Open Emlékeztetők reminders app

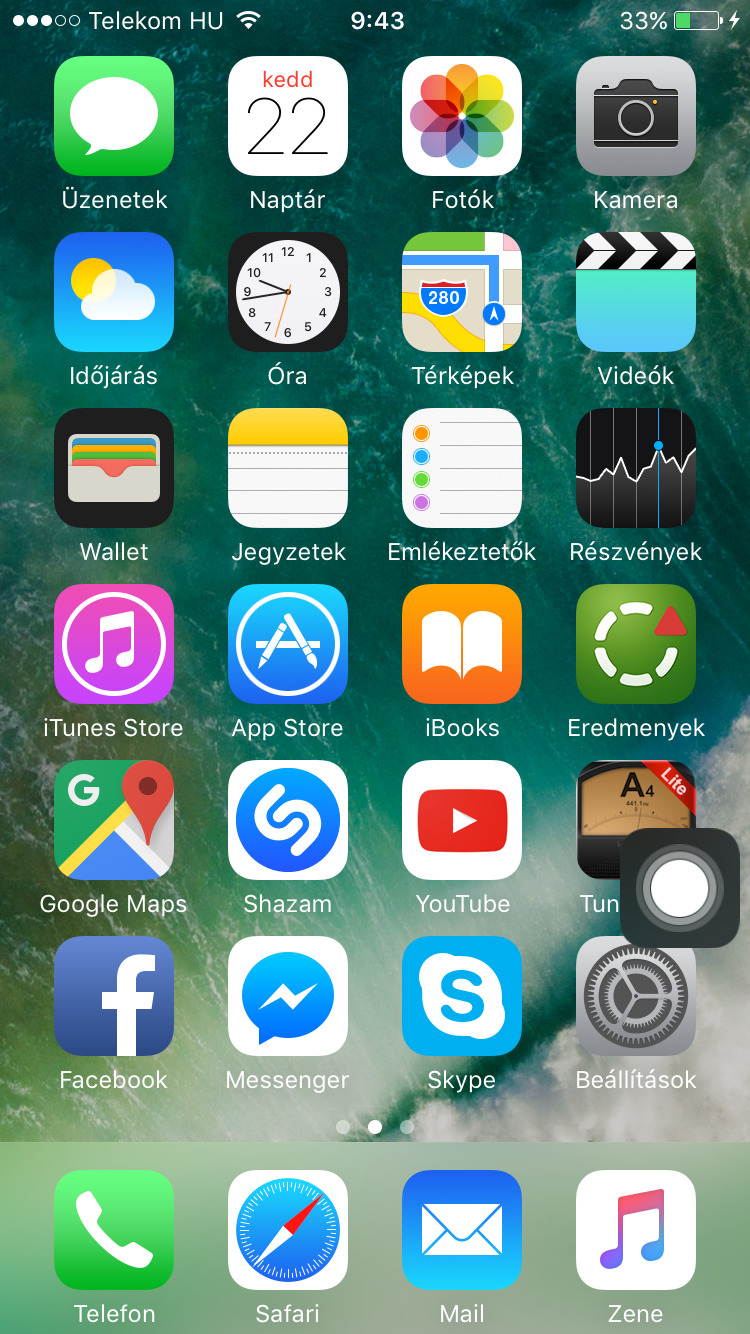point(462,468)
